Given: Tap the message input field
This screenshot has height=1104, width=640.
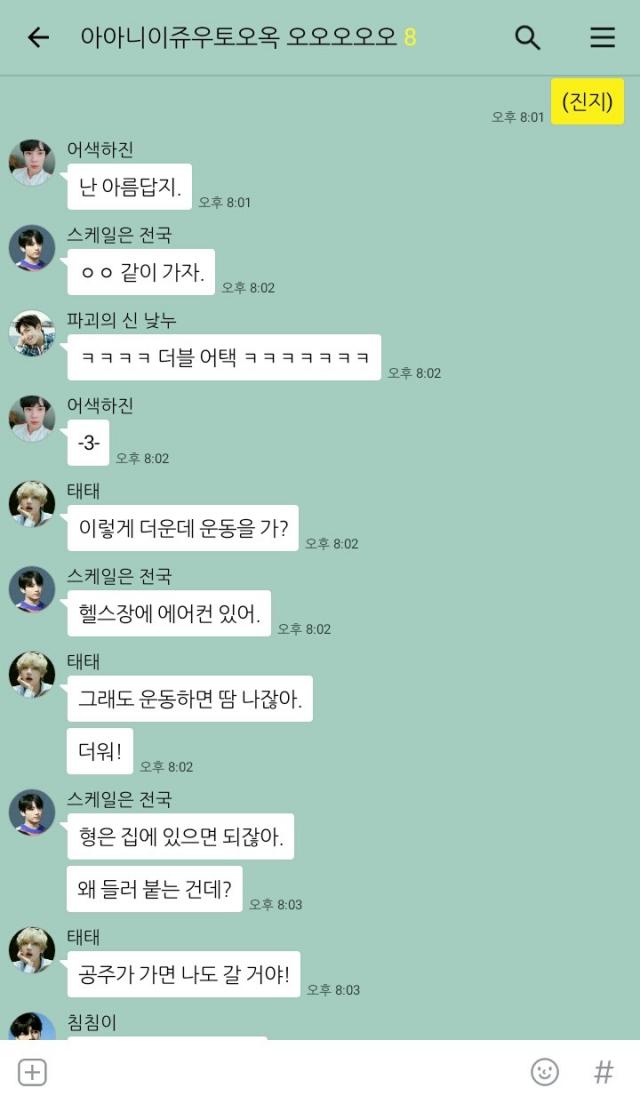Looking at the screenshot, I should click(285, 1073).
